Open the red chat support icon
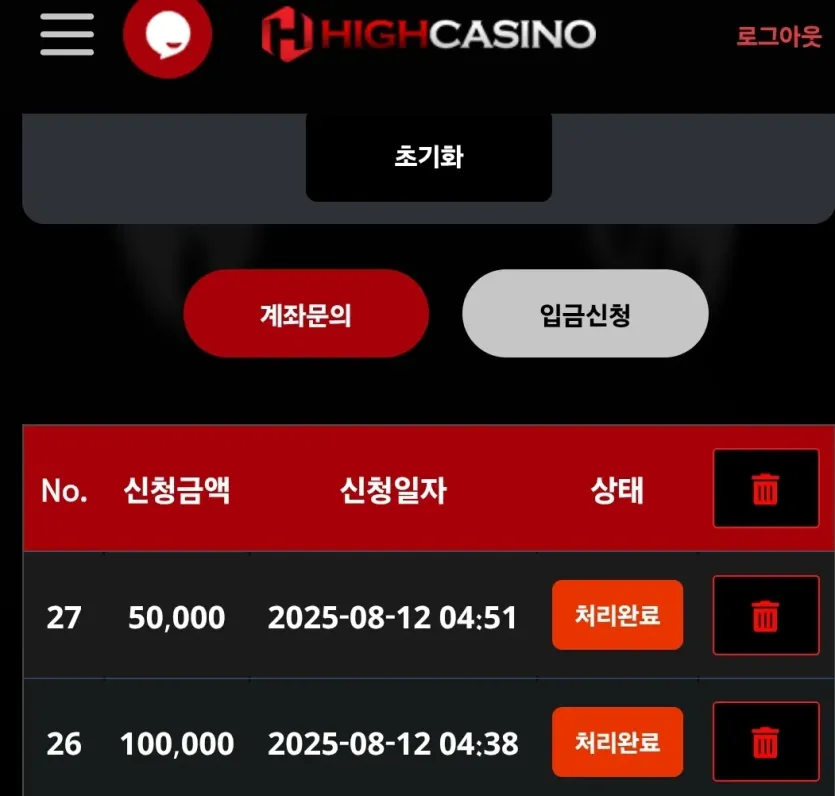 167,35
